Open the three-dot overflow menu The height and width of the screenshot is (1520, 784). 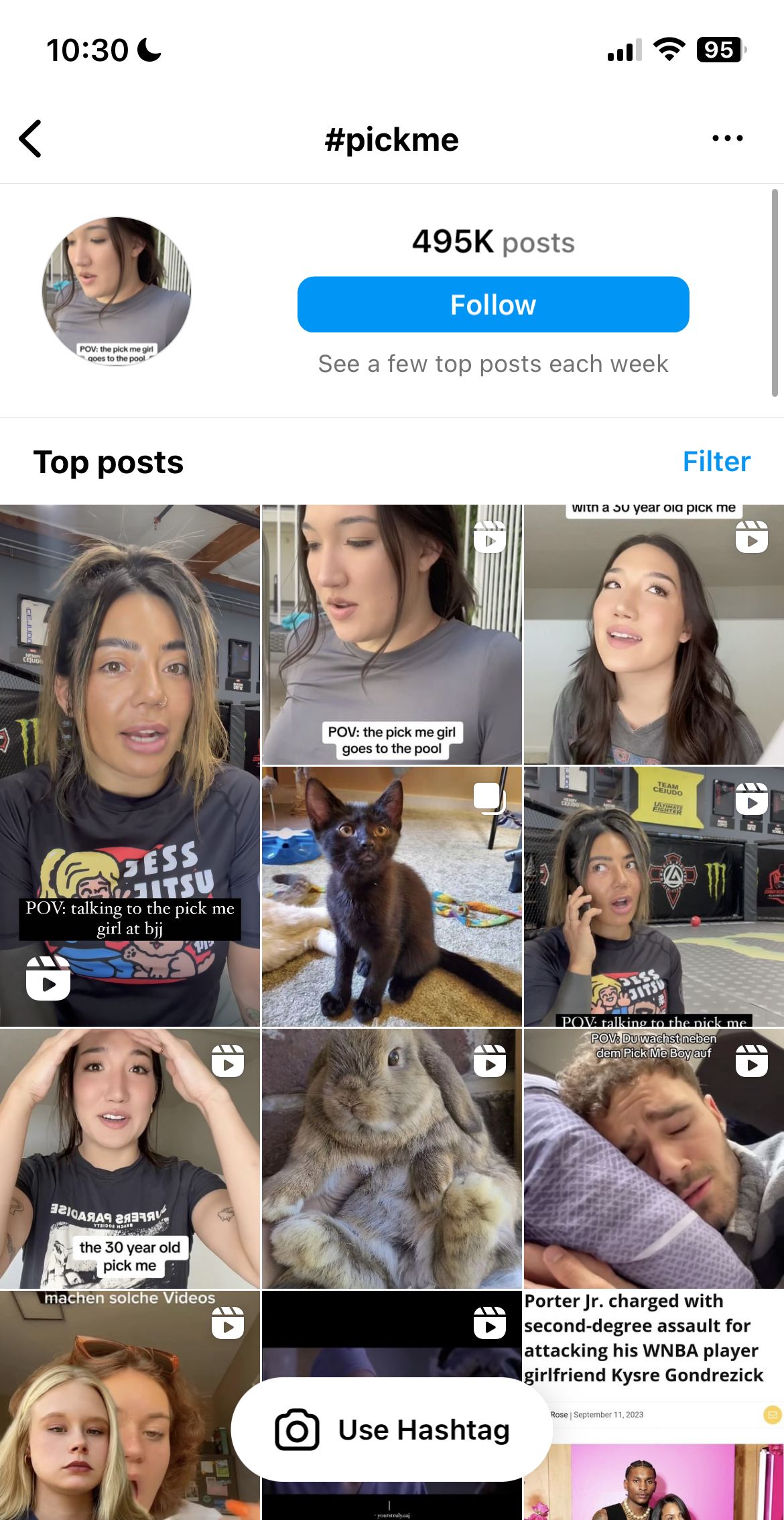pos(727,139)
